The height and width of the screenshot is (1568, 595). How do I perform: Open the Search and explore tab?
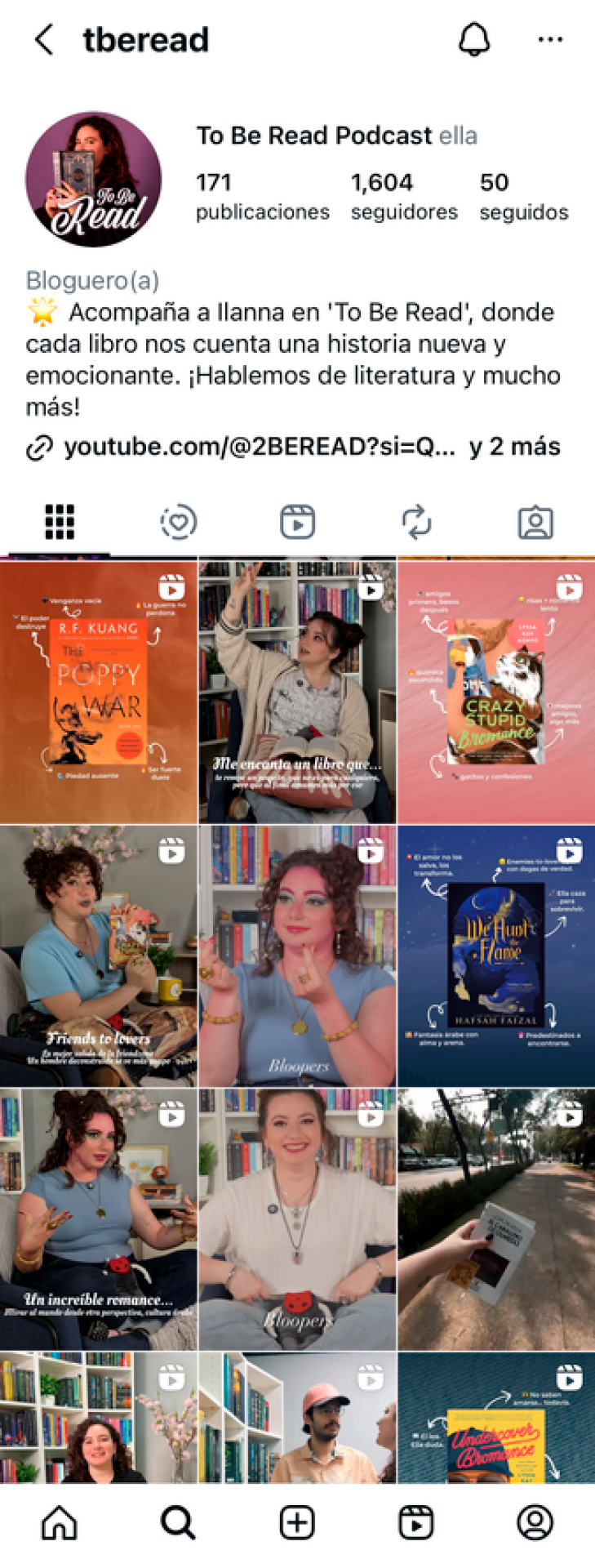coord(178,1522)
